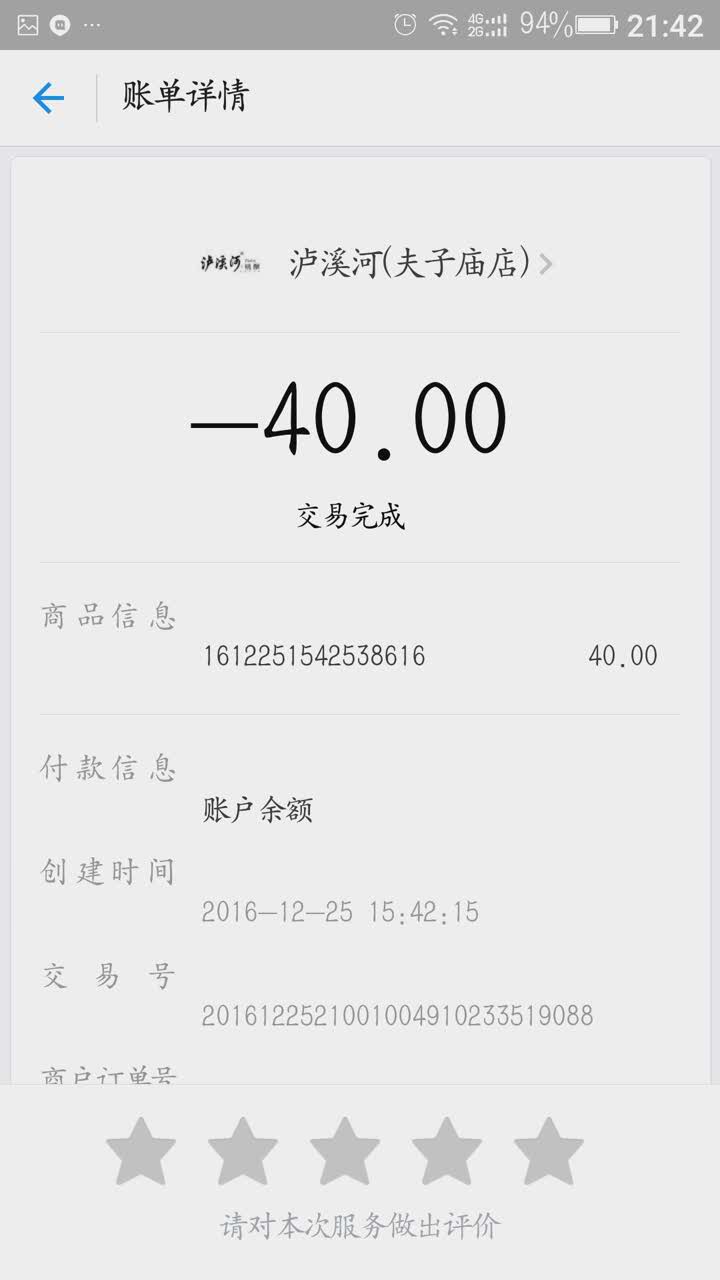Select the fourth rating star
This screenshot has width=720, height=1280.
[x=447, y=1152]
